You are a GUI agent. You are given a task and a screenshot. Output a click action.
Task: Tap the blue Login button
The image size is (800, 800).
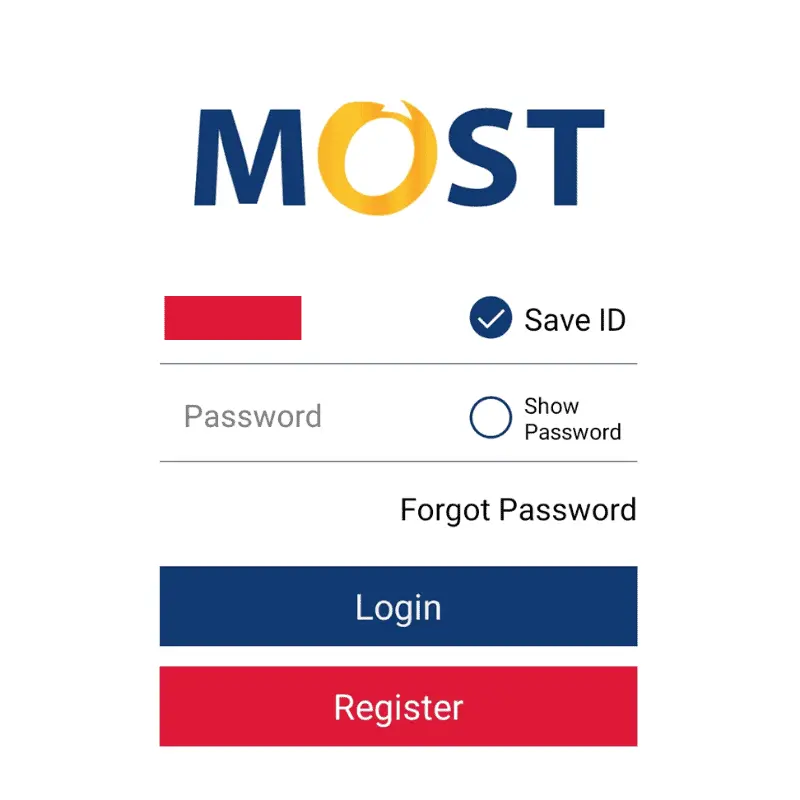[x=398, y=607]
